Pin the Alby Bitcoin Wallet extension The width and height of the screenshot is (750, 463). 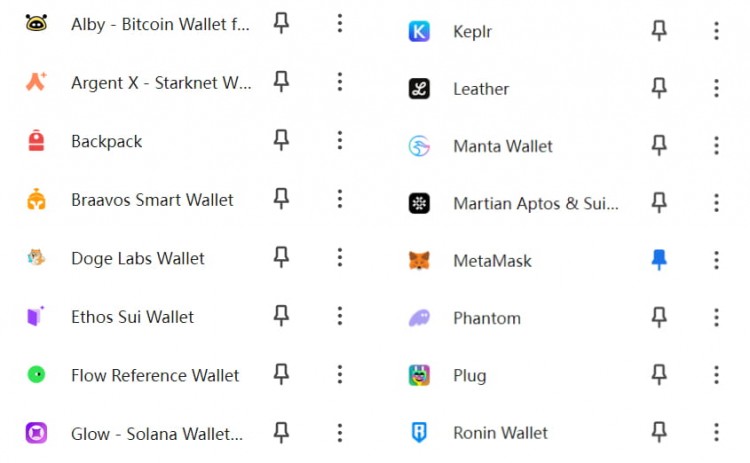point(281,23)
